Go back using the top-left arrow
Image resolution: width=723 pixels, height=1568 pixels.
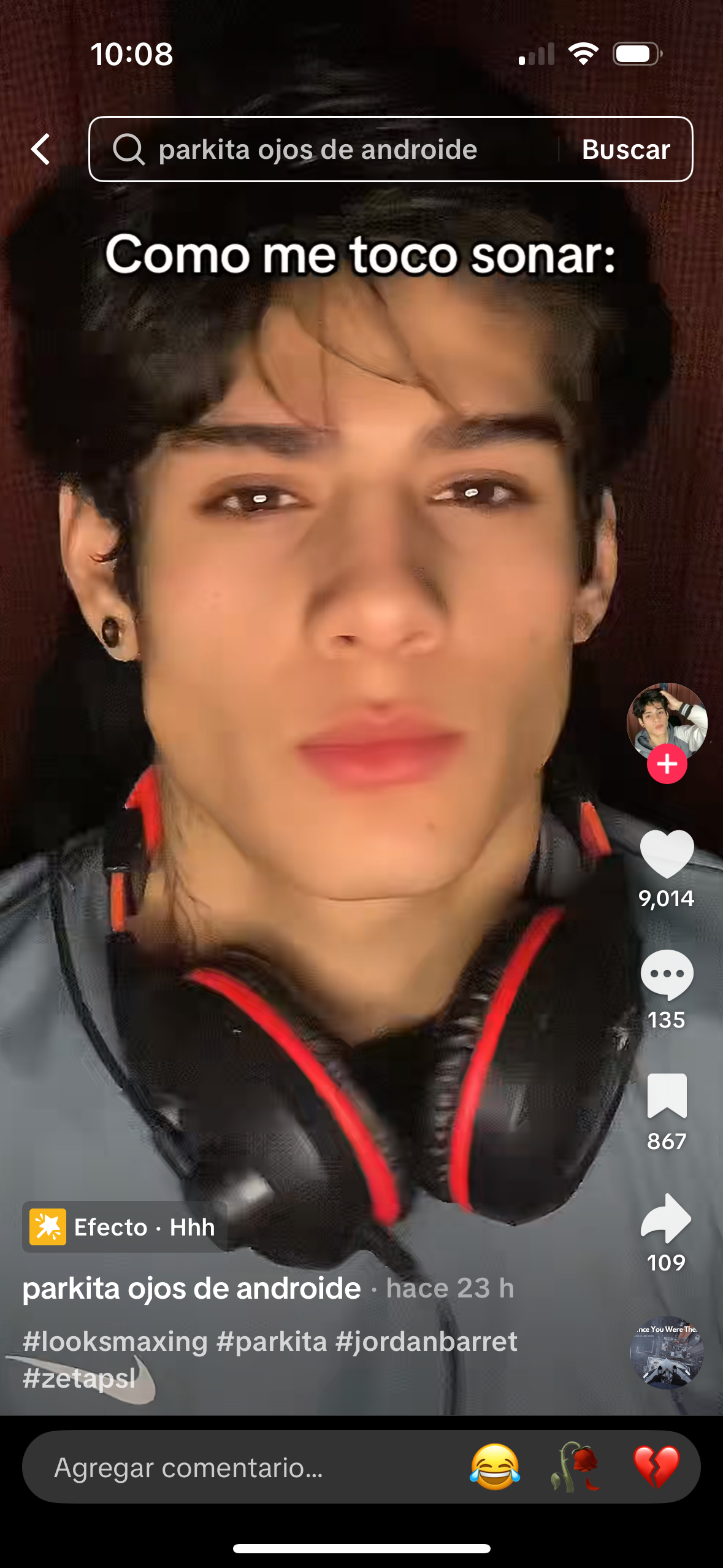pyautogui.click(x=40, y=150)
